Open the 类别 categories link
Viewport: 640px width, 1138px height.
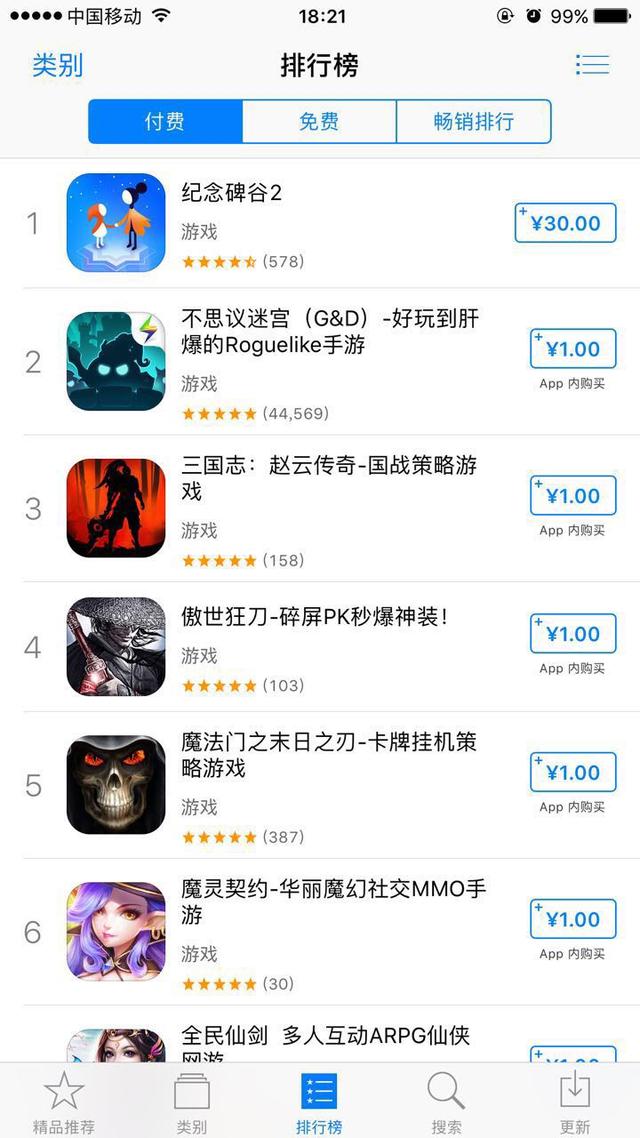tap(57, 66)
